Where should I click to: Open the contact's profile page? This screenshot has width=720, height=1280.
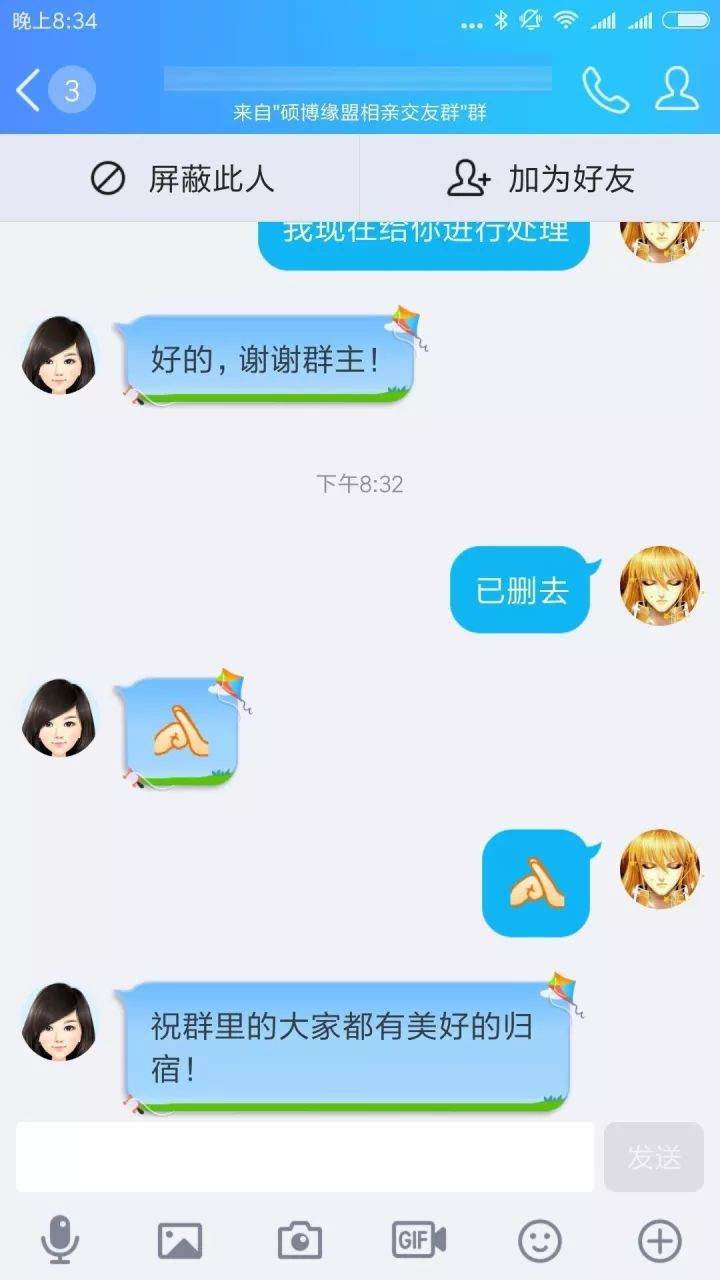677,90
